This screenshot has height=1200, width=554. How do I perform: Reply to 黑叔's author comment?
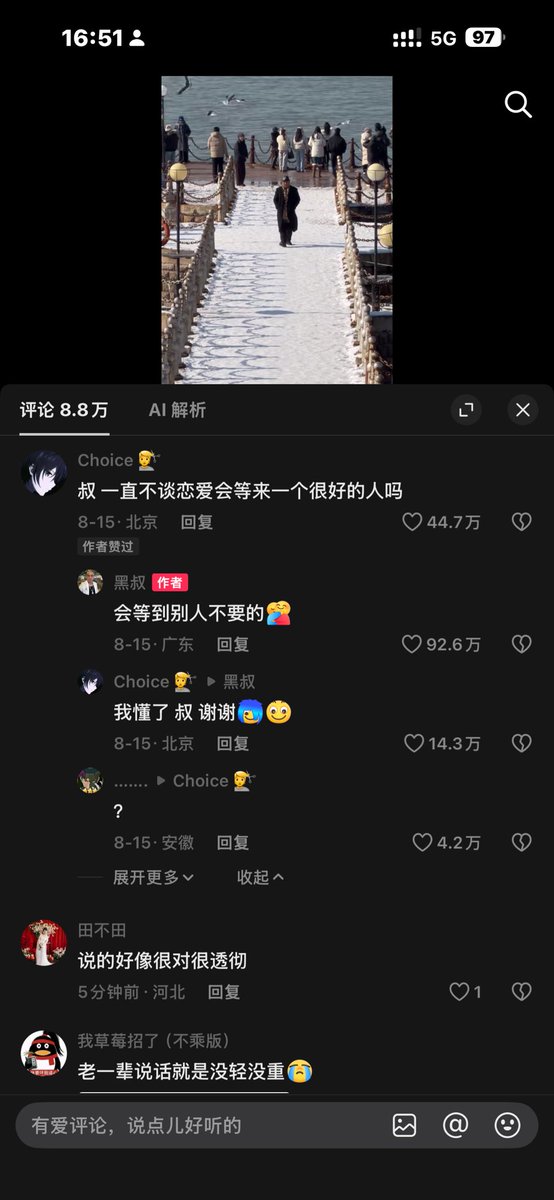pos(233,644)
